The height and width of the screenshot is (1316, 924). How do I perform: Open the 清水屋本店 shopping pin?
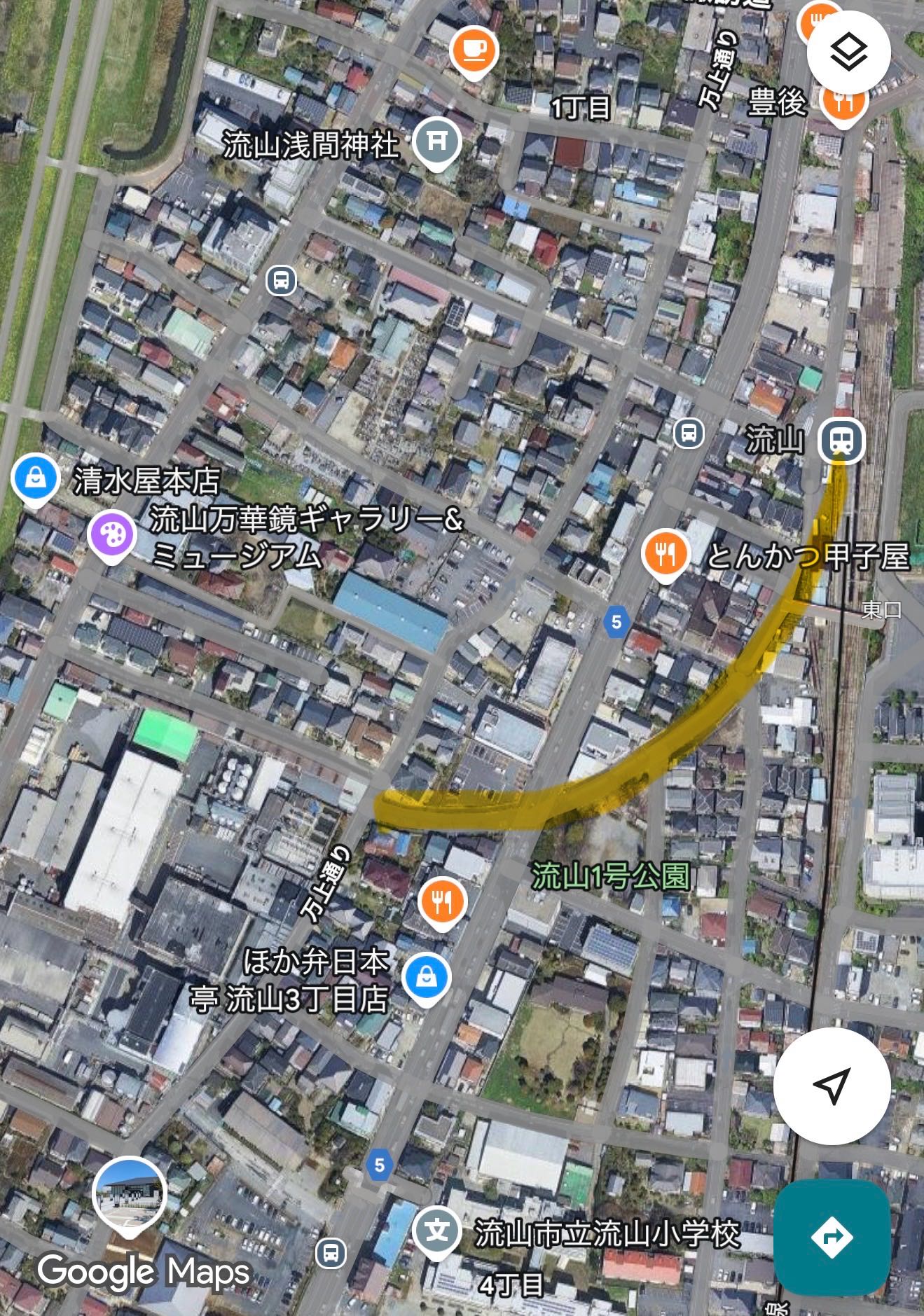pyautogui.click(x=34, y=479)
